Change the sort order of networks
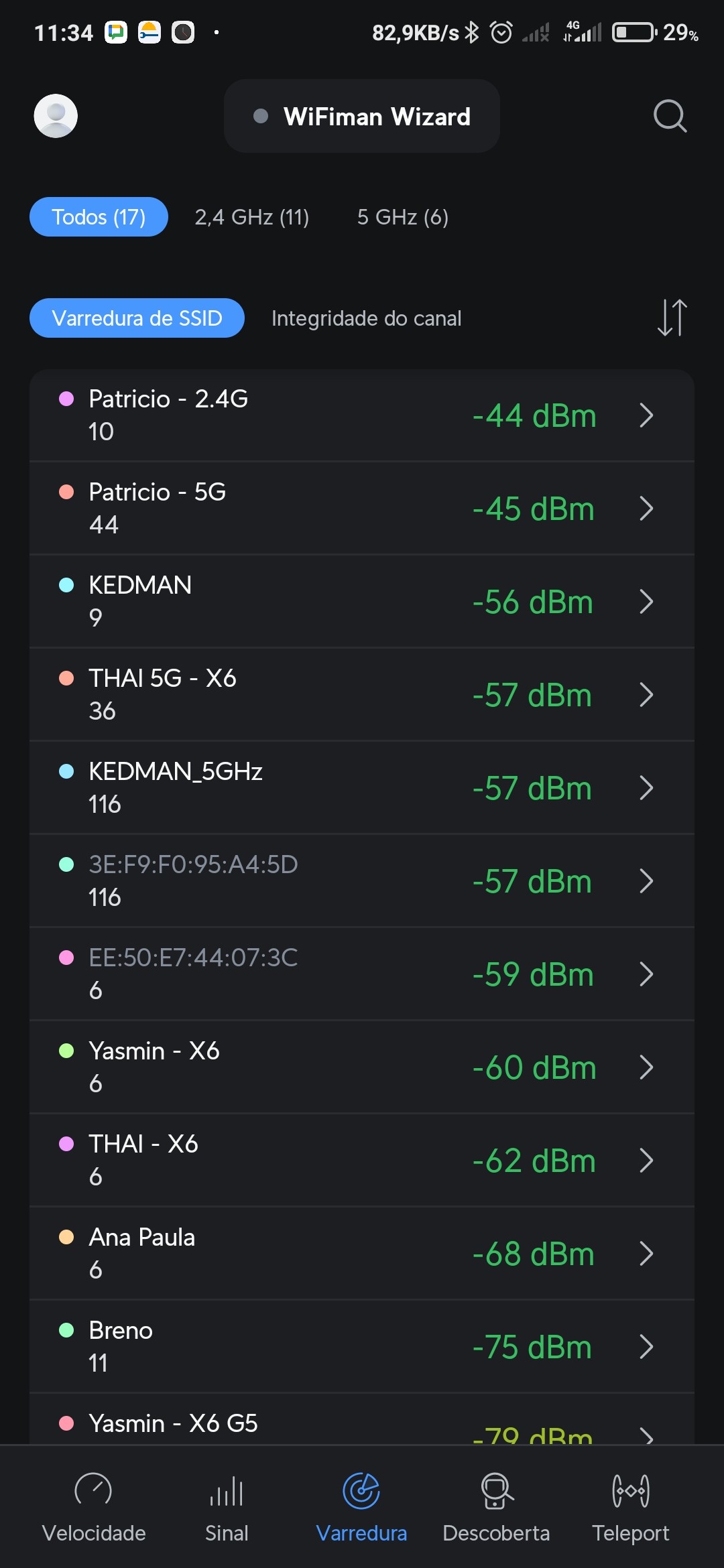Viewport: 724px width, 1568px height. click(672, 318)
